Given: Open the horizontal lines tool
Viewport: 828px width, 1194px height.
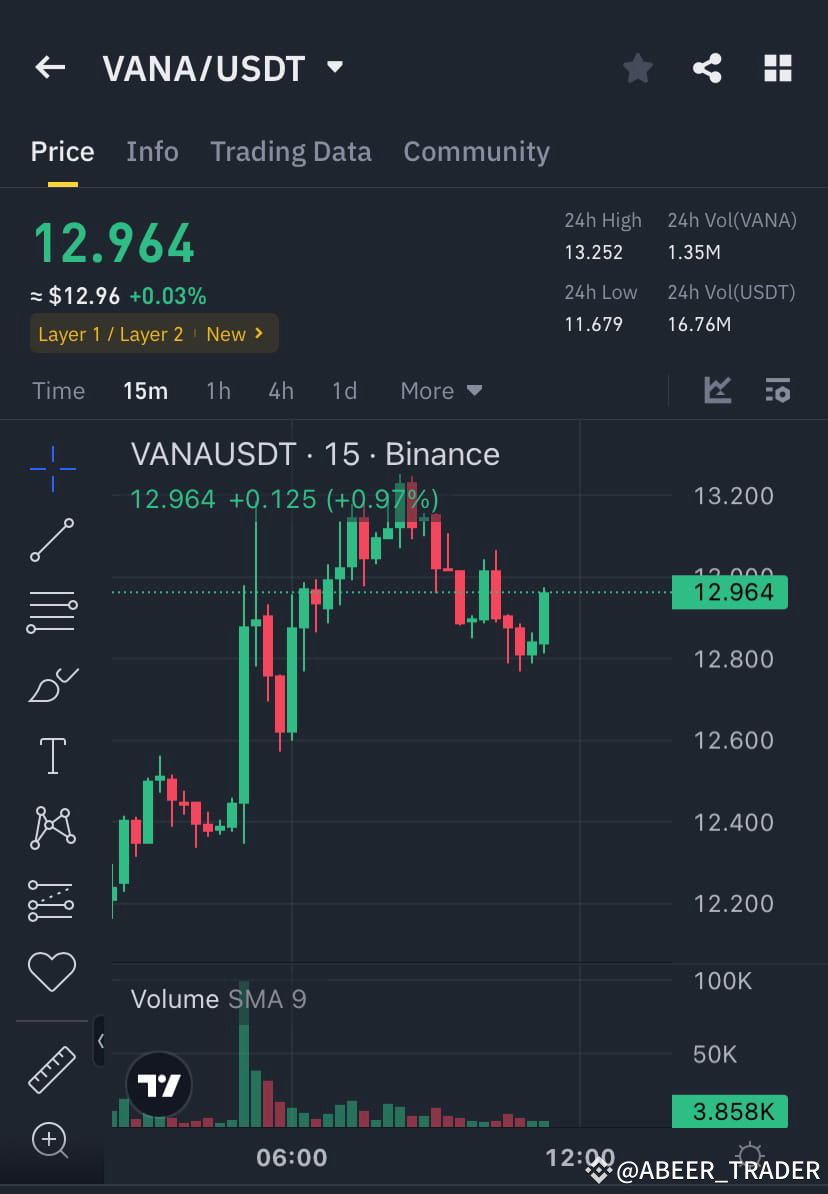Looking at the screenshot, I should [52, 610].
